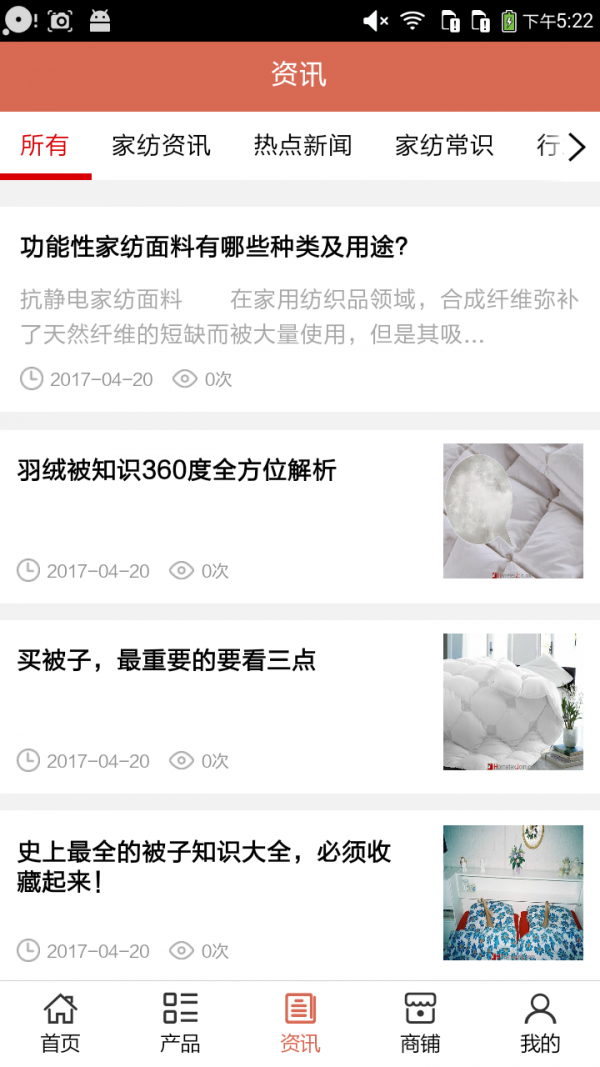600x1067 pixels.
Task: Select the 热点新闻 tab
Action: [303, 146]
